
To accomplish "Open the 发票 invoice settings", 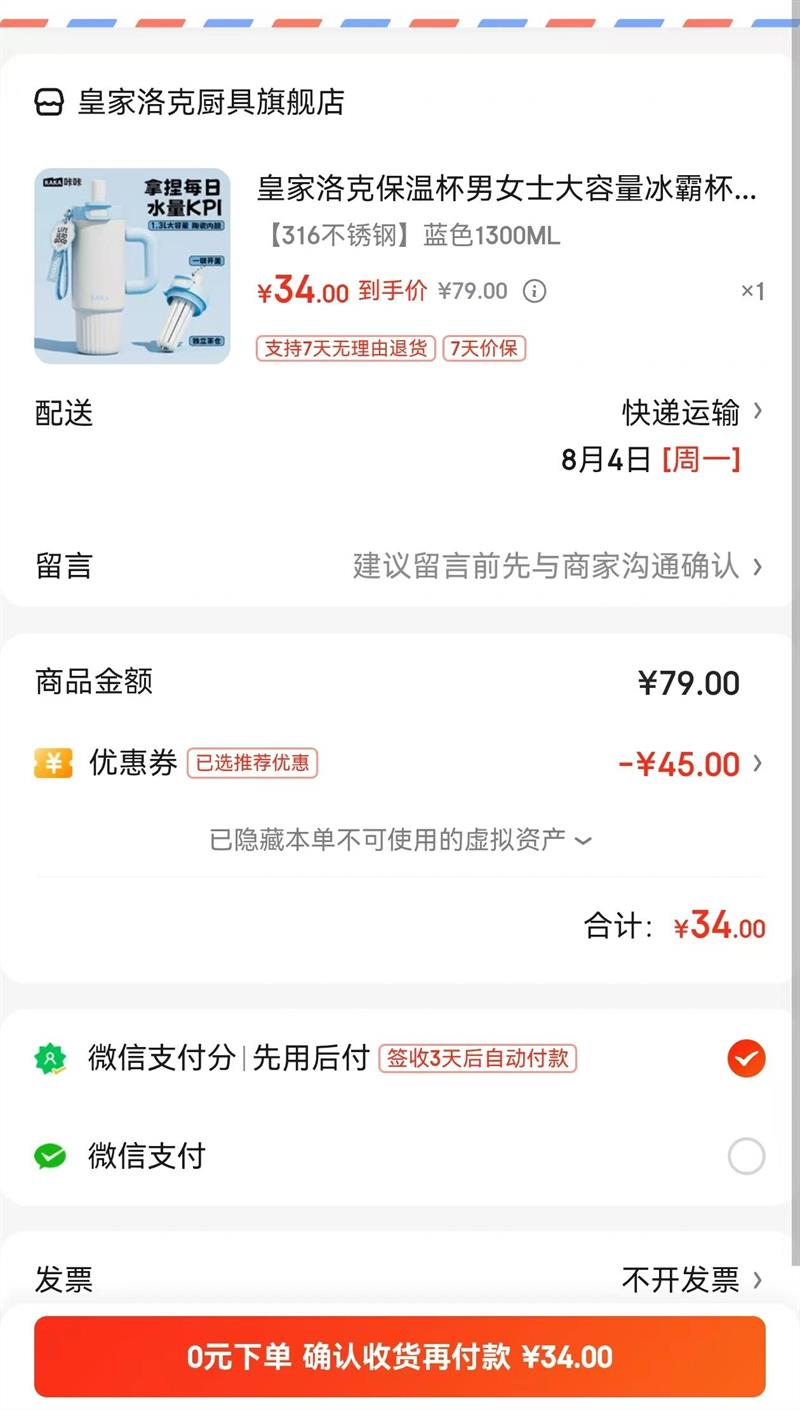I will [x=692, y=1279].
